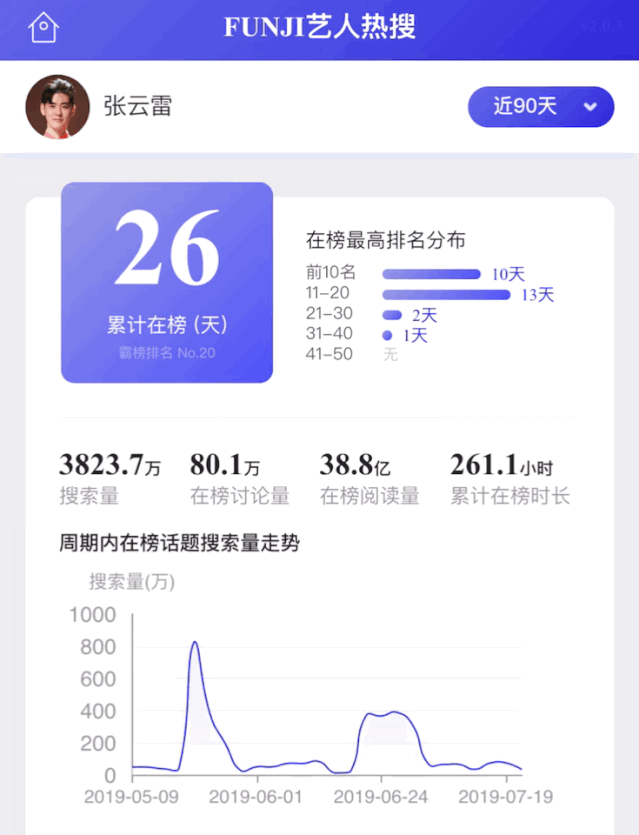
Task: Open 张云雷's profile avatar
Action: (57, 107)
